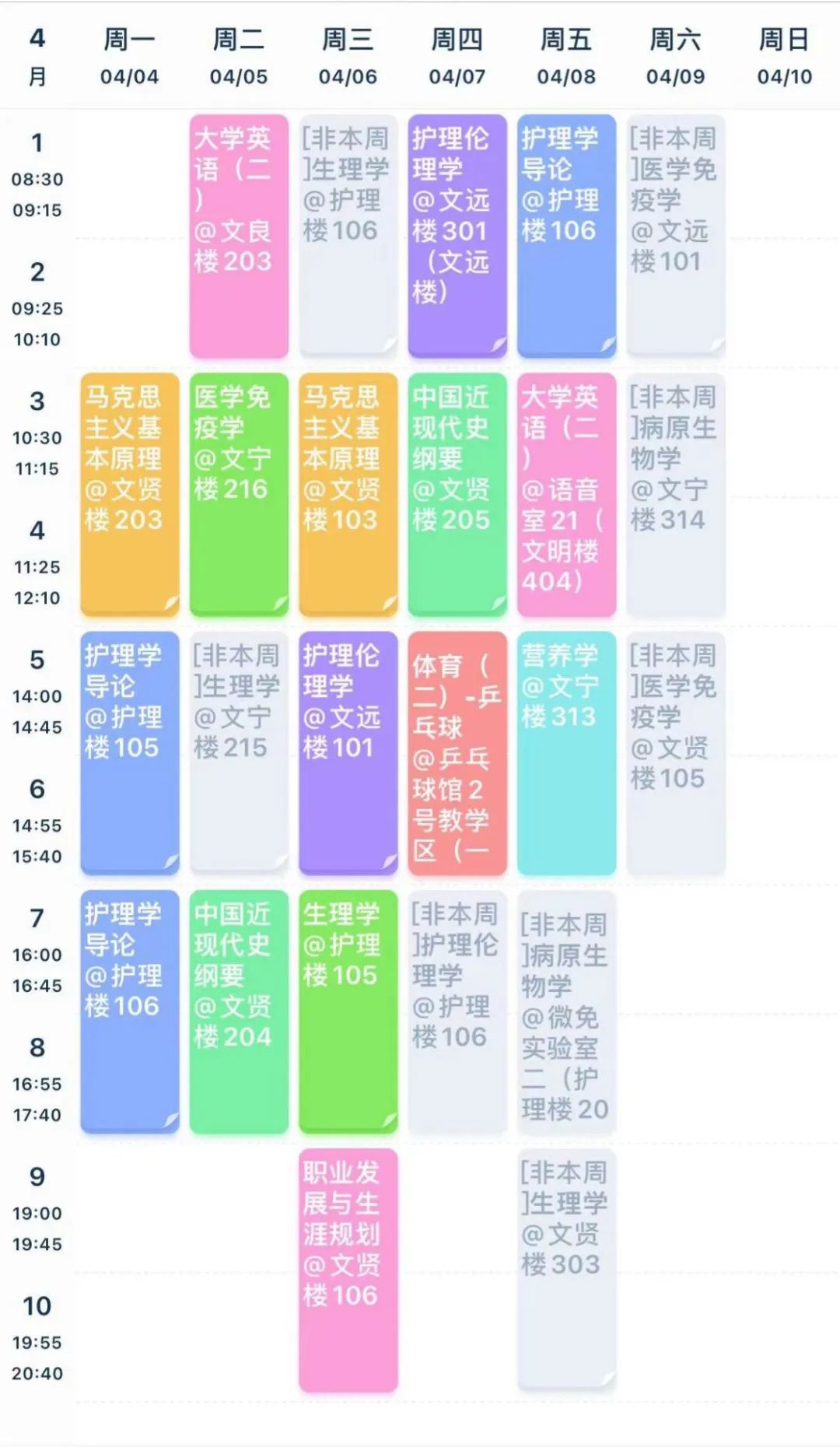Open Thursday's 护理伦理学 card at 文远楼301

(457, 236)
